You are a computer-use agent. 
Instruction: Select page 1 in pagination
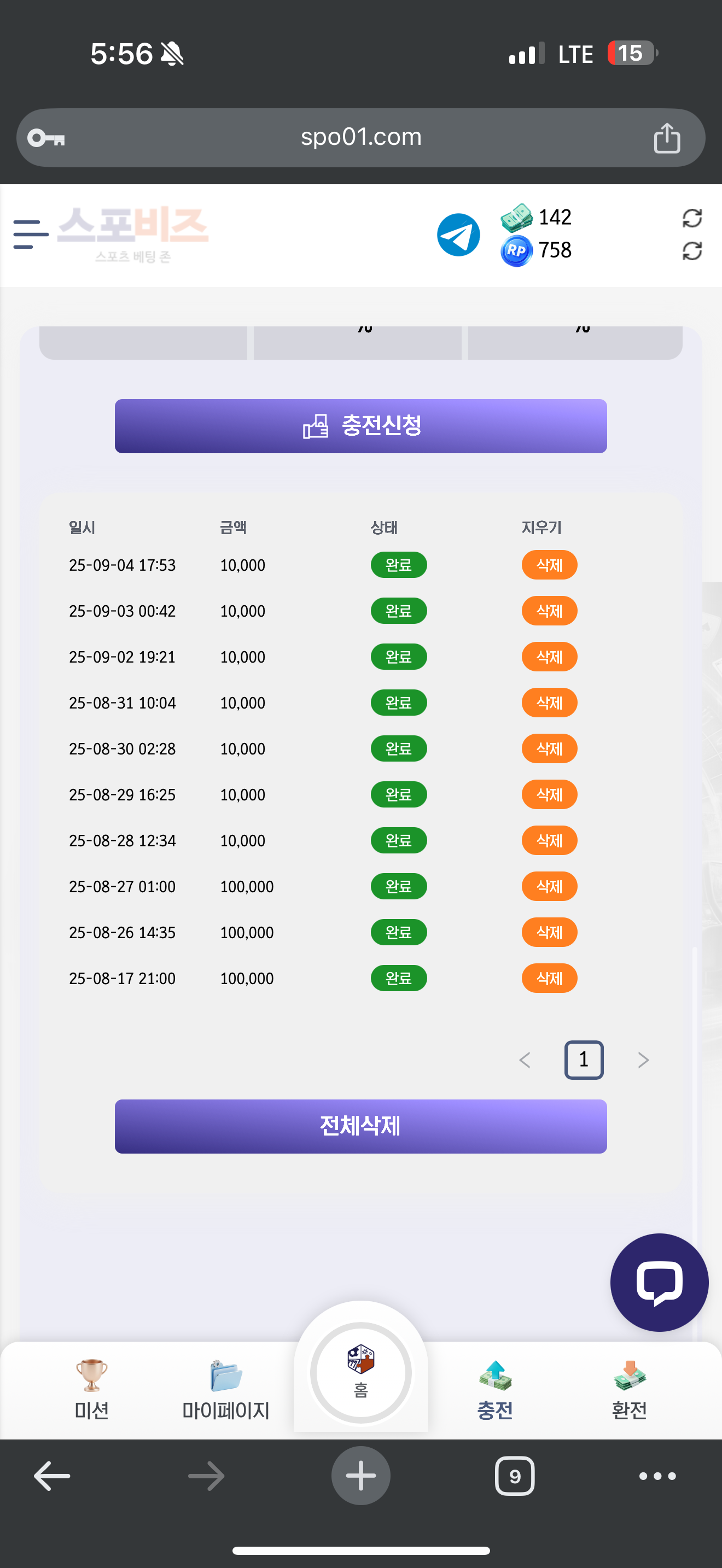583,1060
